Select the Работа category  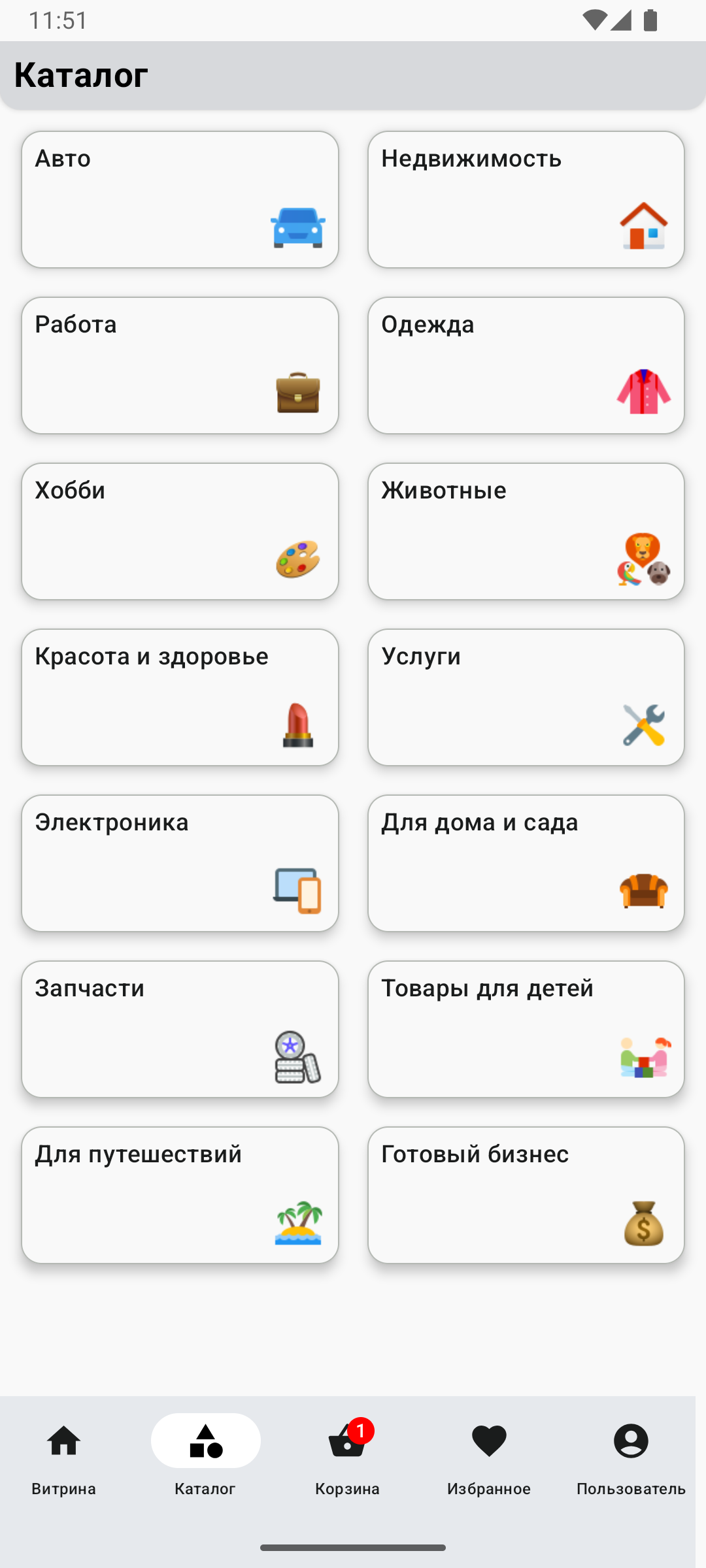tap(180, 365)
